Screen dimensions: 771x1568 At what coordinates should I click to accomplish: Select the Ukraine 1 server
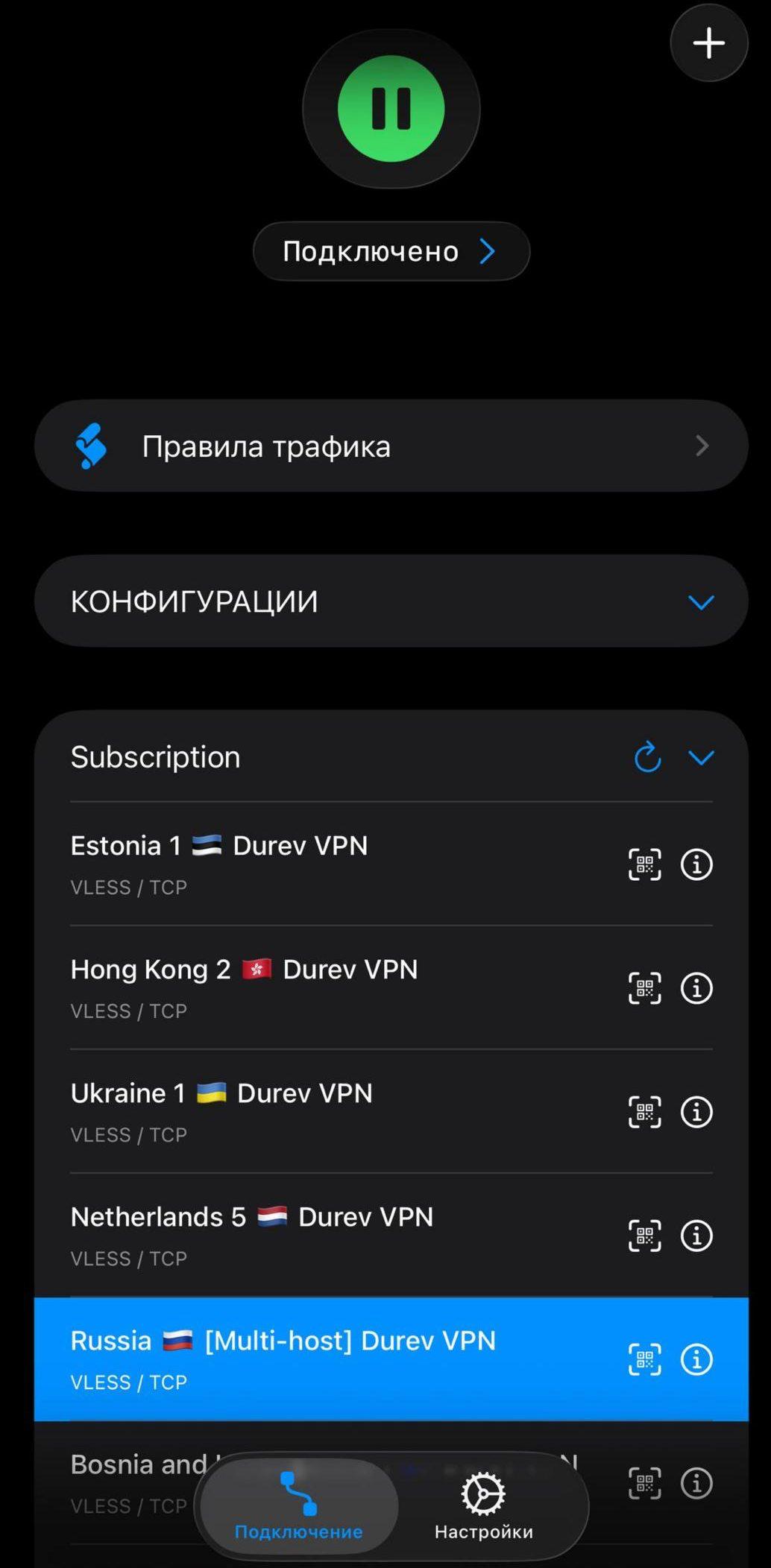[x=298, y=1110]
